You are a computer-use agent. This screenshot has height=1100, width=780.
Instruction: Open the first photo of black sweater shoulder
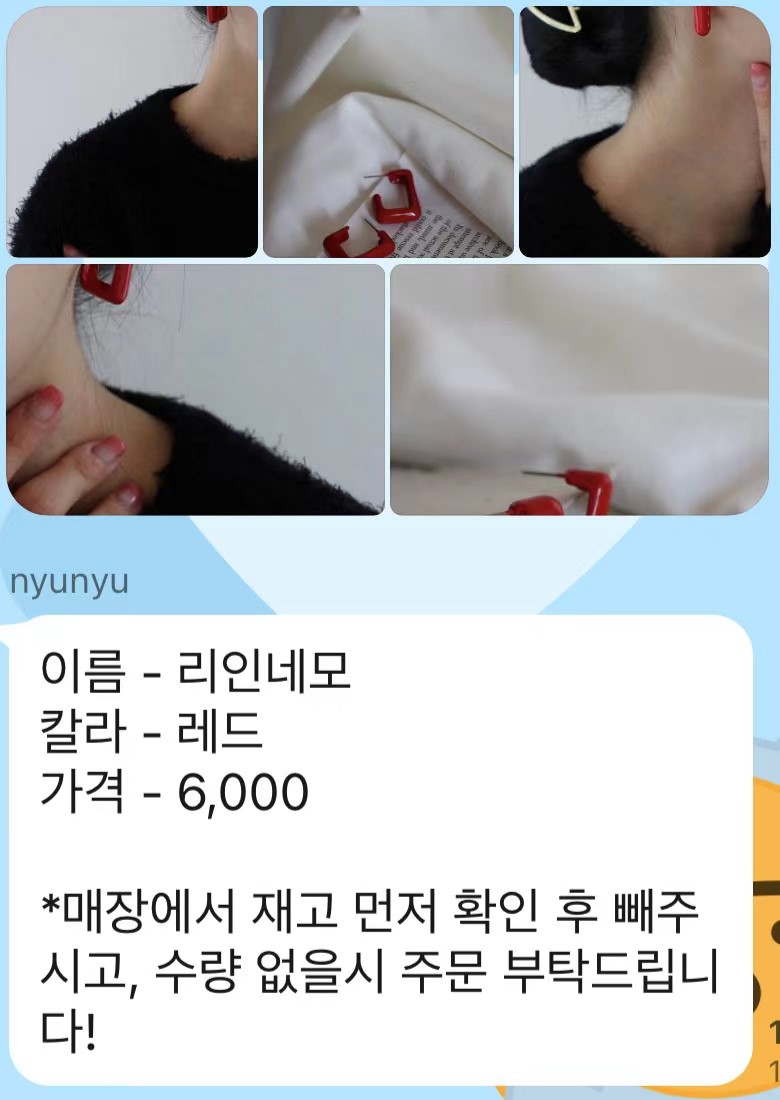[x=131, y=131]
